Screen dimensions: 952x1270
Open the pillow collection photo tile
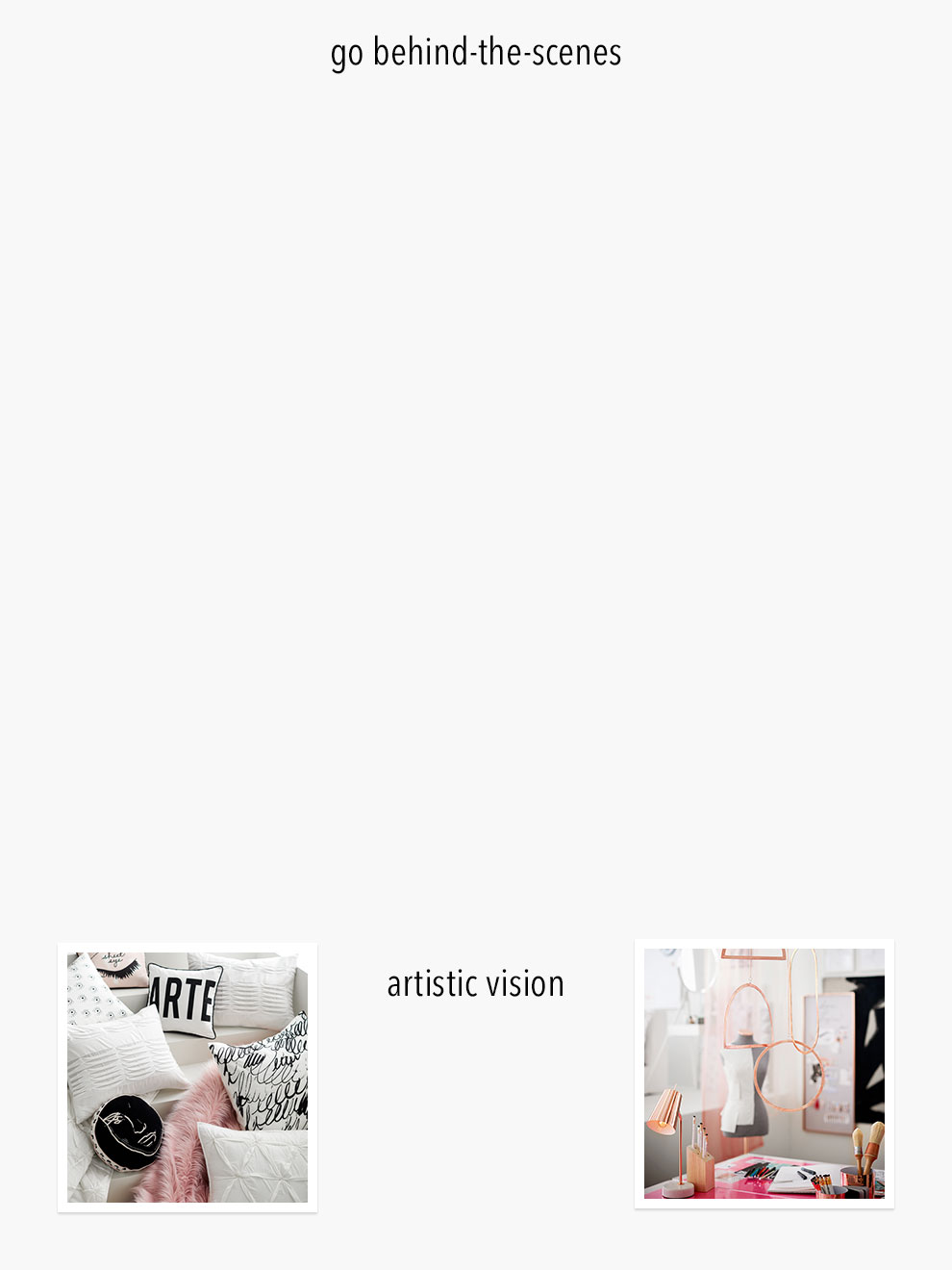pos(188,1077)
